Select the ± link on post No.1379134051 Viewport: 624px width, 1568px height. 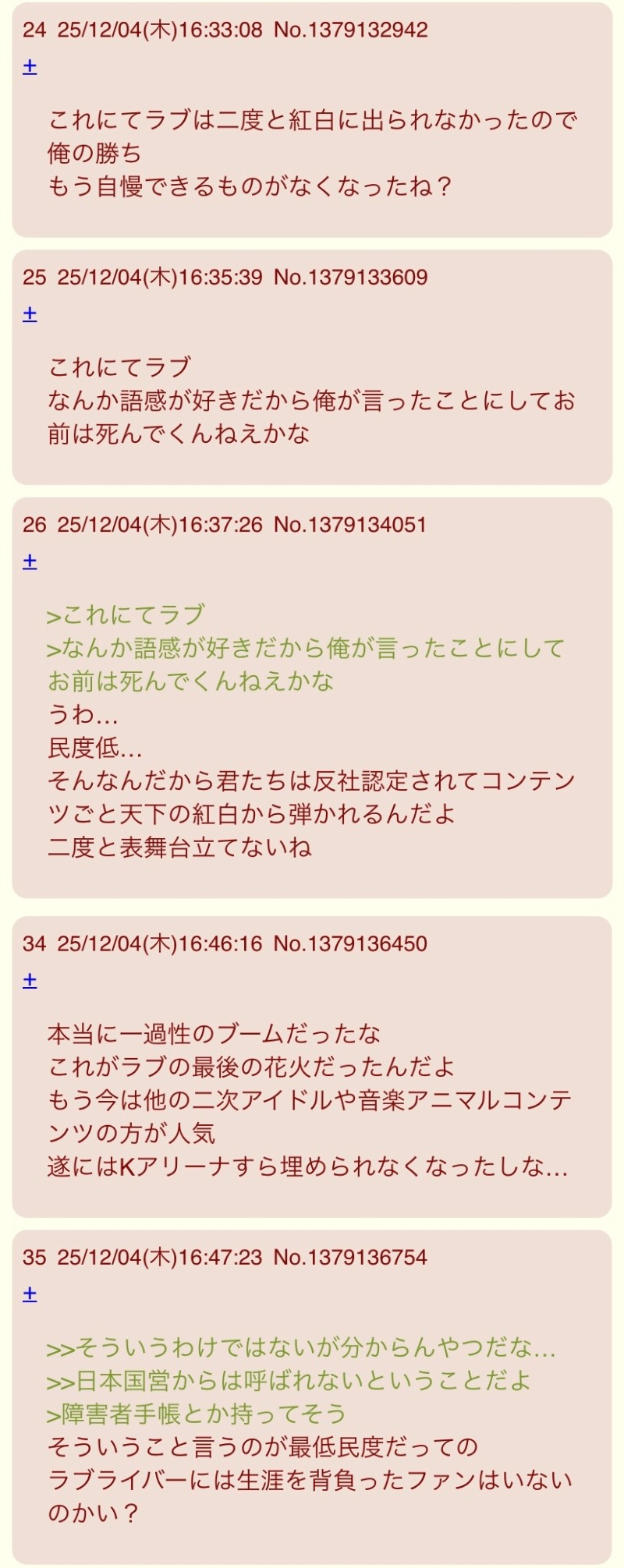tap(30, 562)
